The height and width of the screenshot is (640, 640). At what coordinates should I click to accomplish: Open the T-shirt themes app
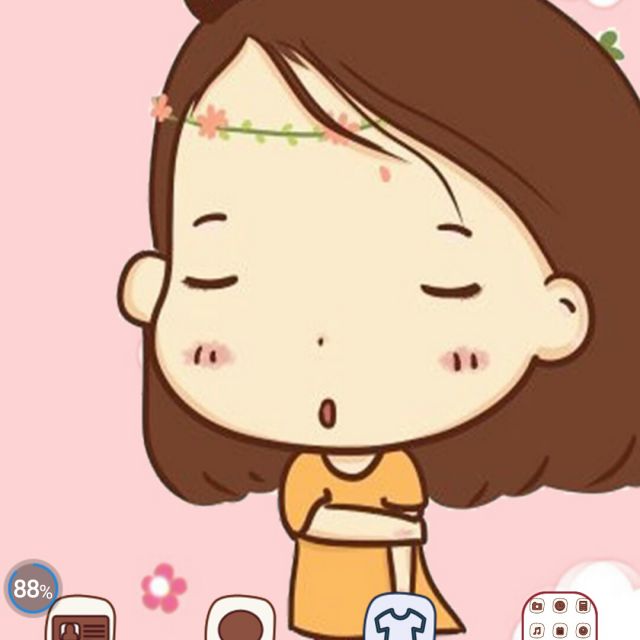coord(398,621)
